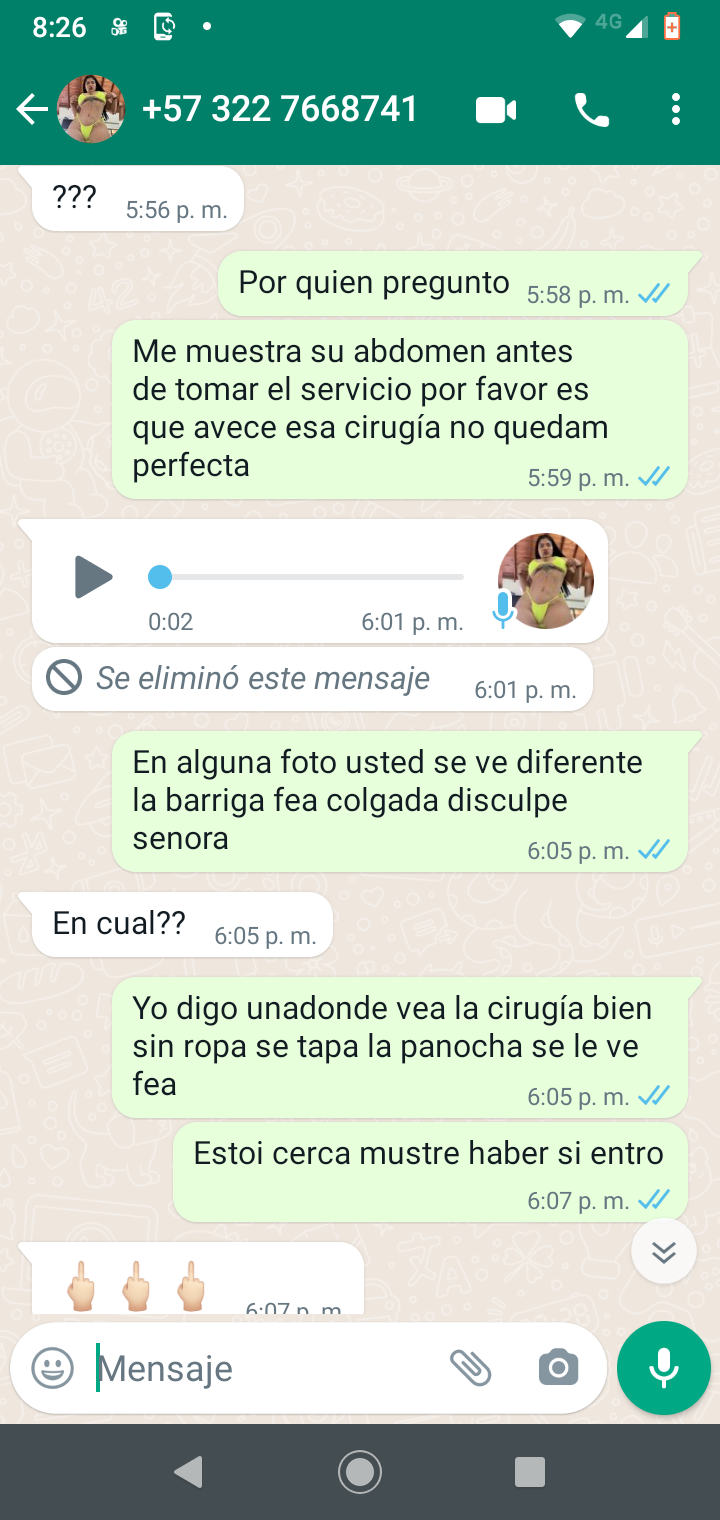The width and height of the screenshot is (720, 1520).
Task: Seek on the voice message progress bar
Action: point(310,577)
